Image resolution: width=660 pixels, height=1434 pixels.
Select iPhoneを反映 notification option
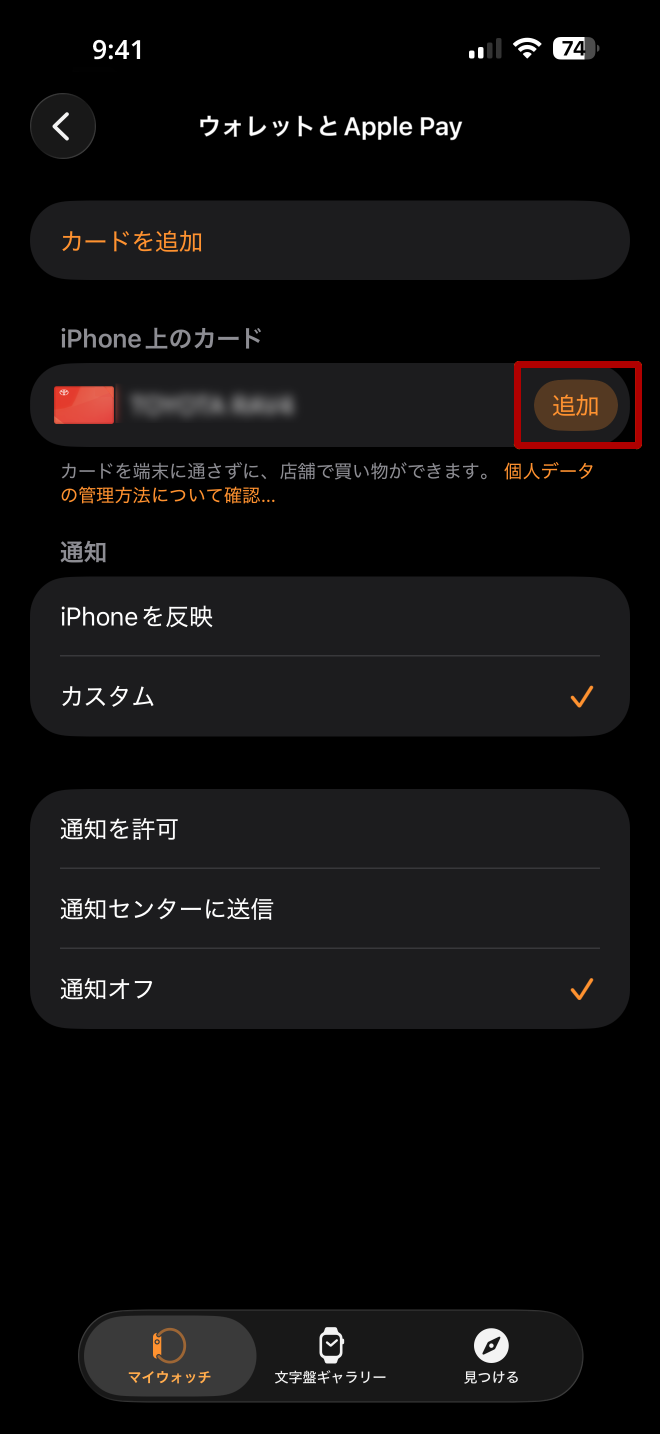pos(330,617)
